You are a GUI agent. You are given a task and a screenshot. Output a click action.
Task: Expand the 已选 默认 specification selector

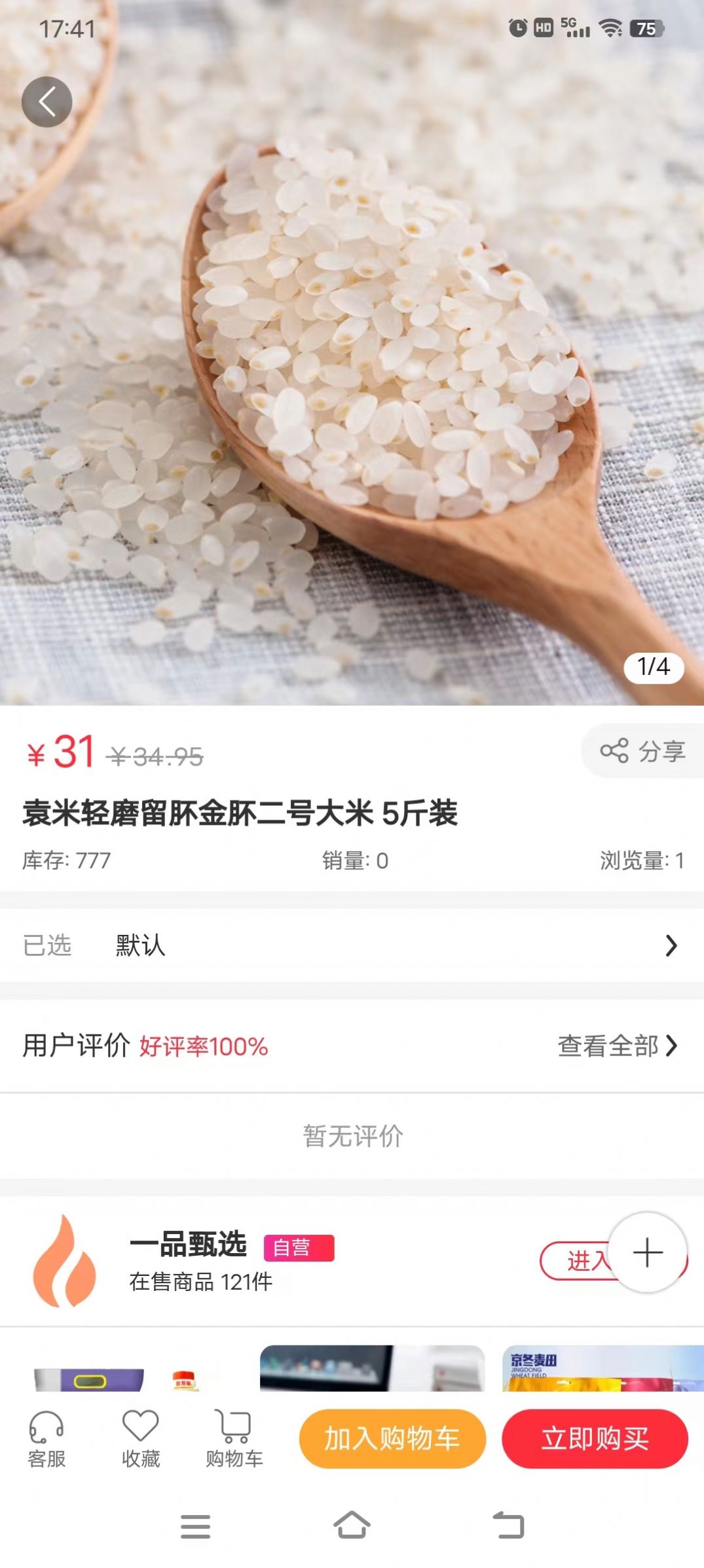click(x=352, y=945)
